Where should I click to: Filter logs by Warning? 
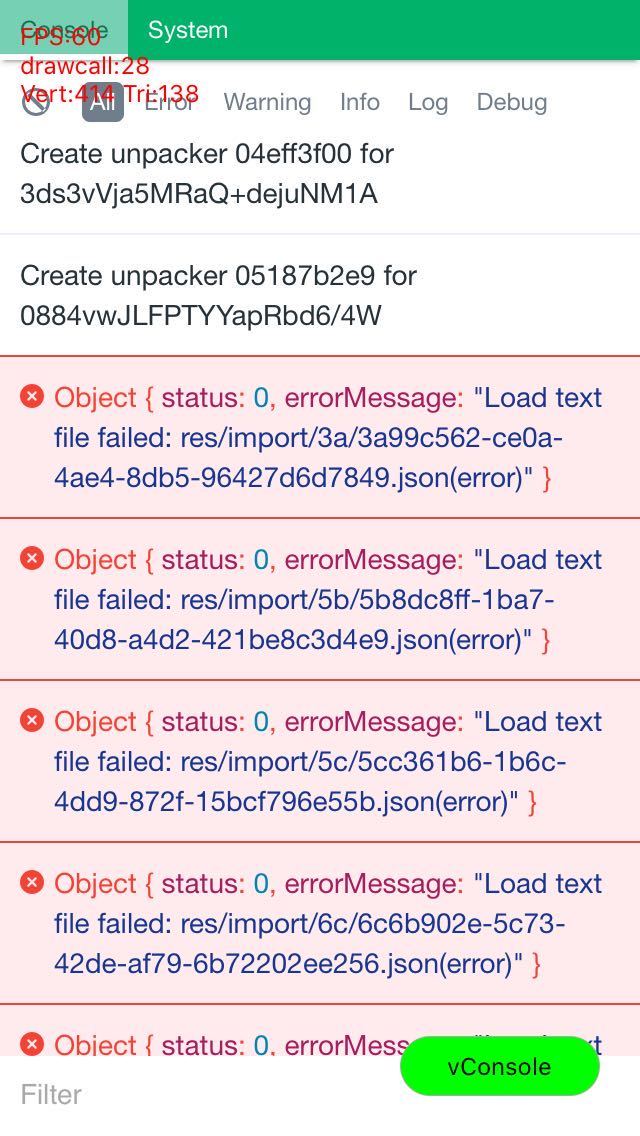(267, 102)
